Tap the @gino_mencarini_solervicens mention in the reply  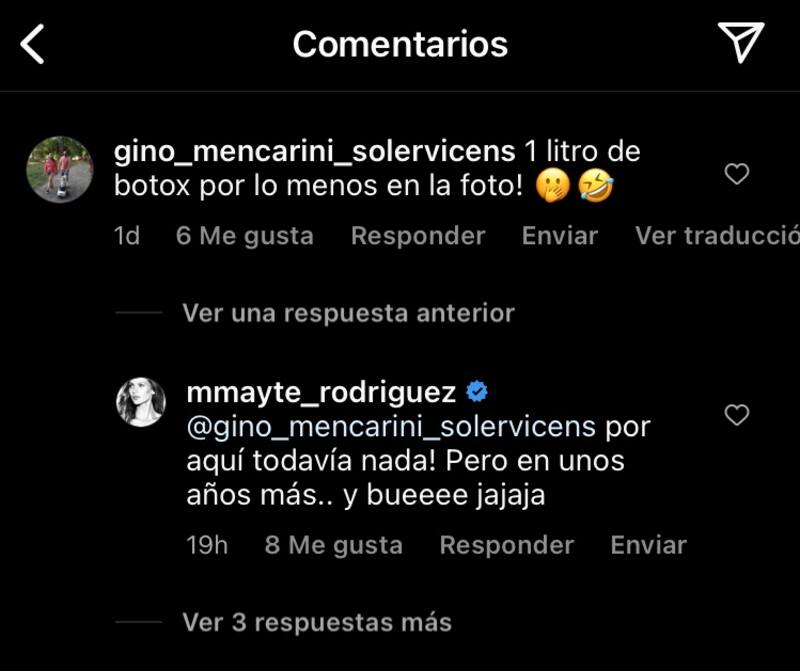coord(391,427)
